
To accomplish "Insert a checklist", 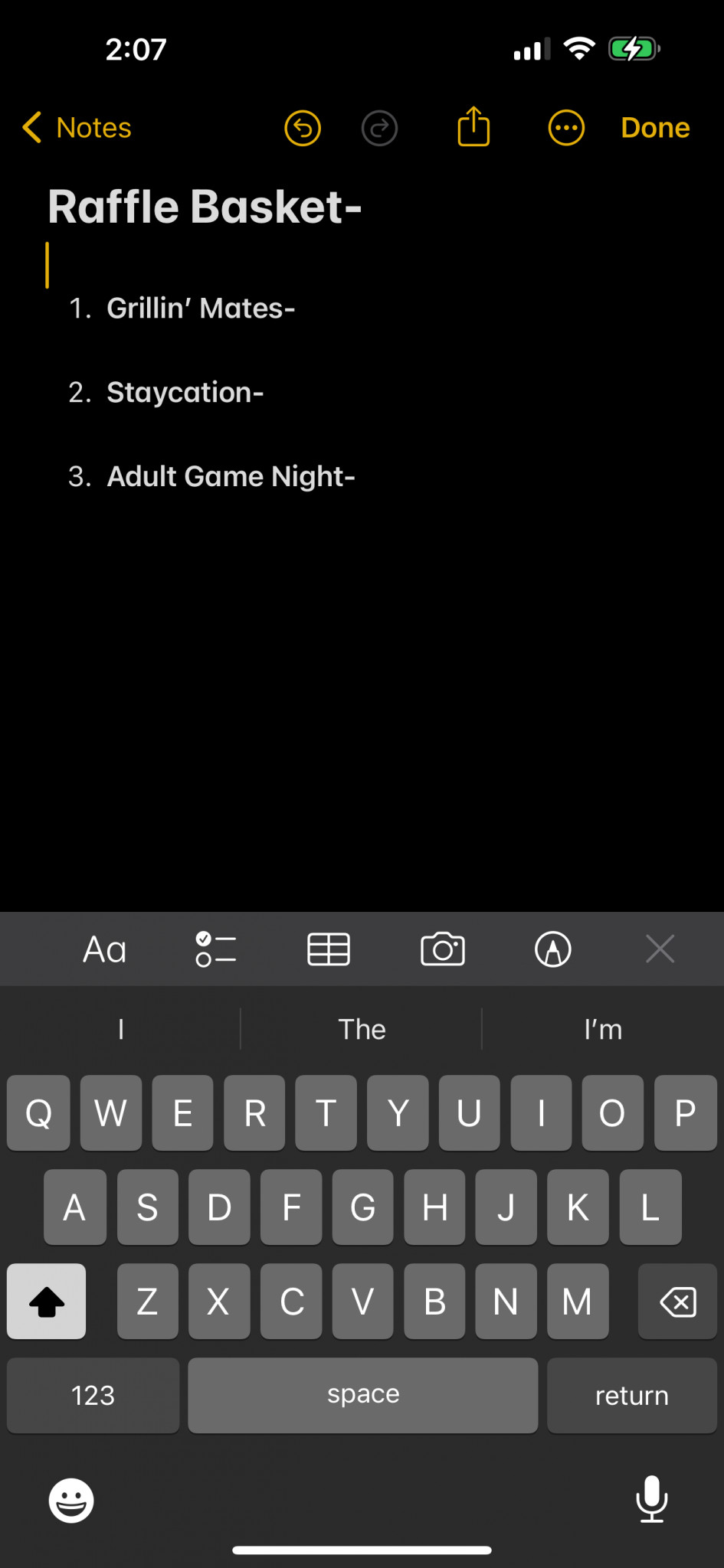I will pos(216,949).
